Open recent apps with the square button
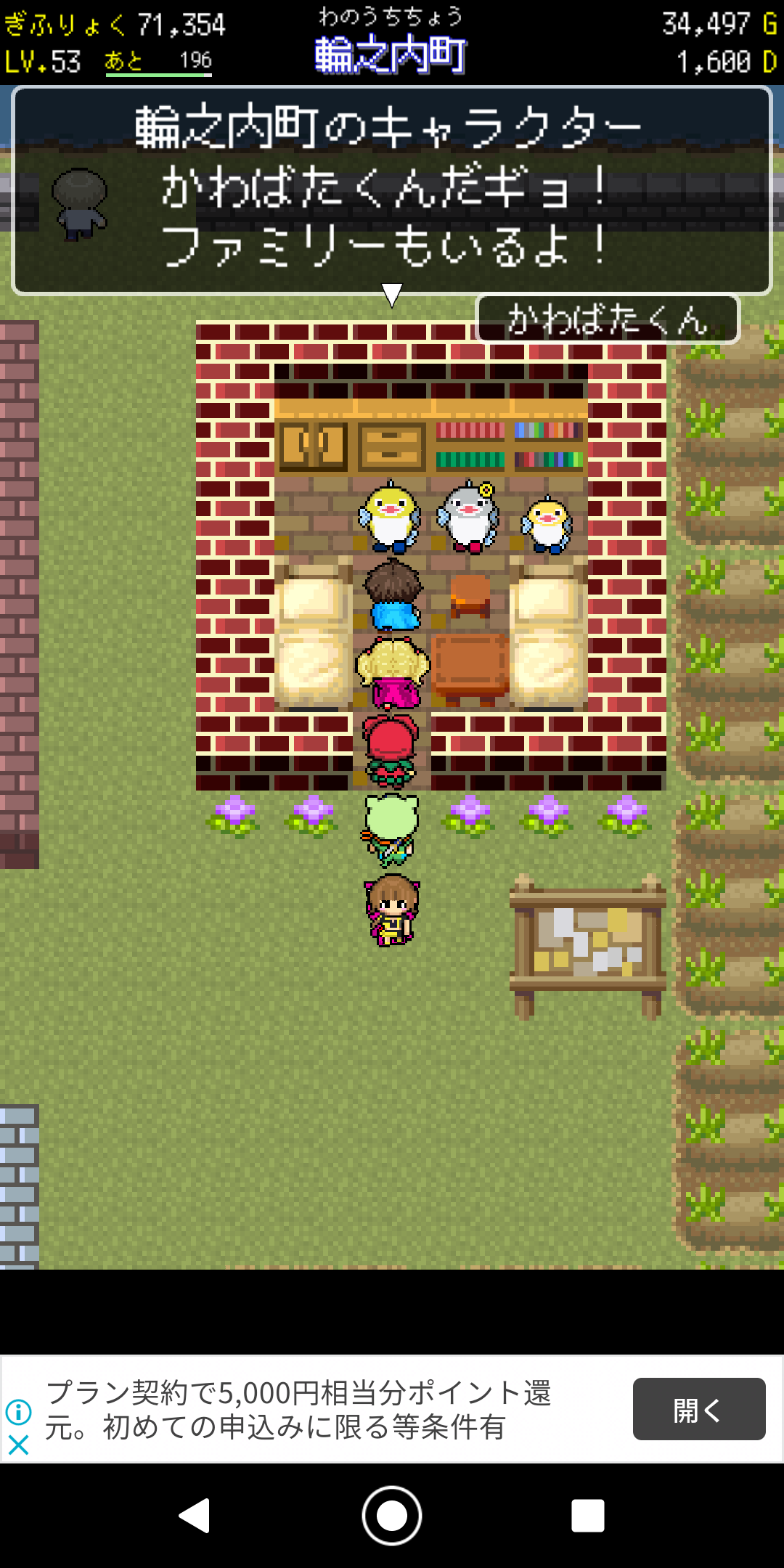784x1568 pixels. (587, 1516)
